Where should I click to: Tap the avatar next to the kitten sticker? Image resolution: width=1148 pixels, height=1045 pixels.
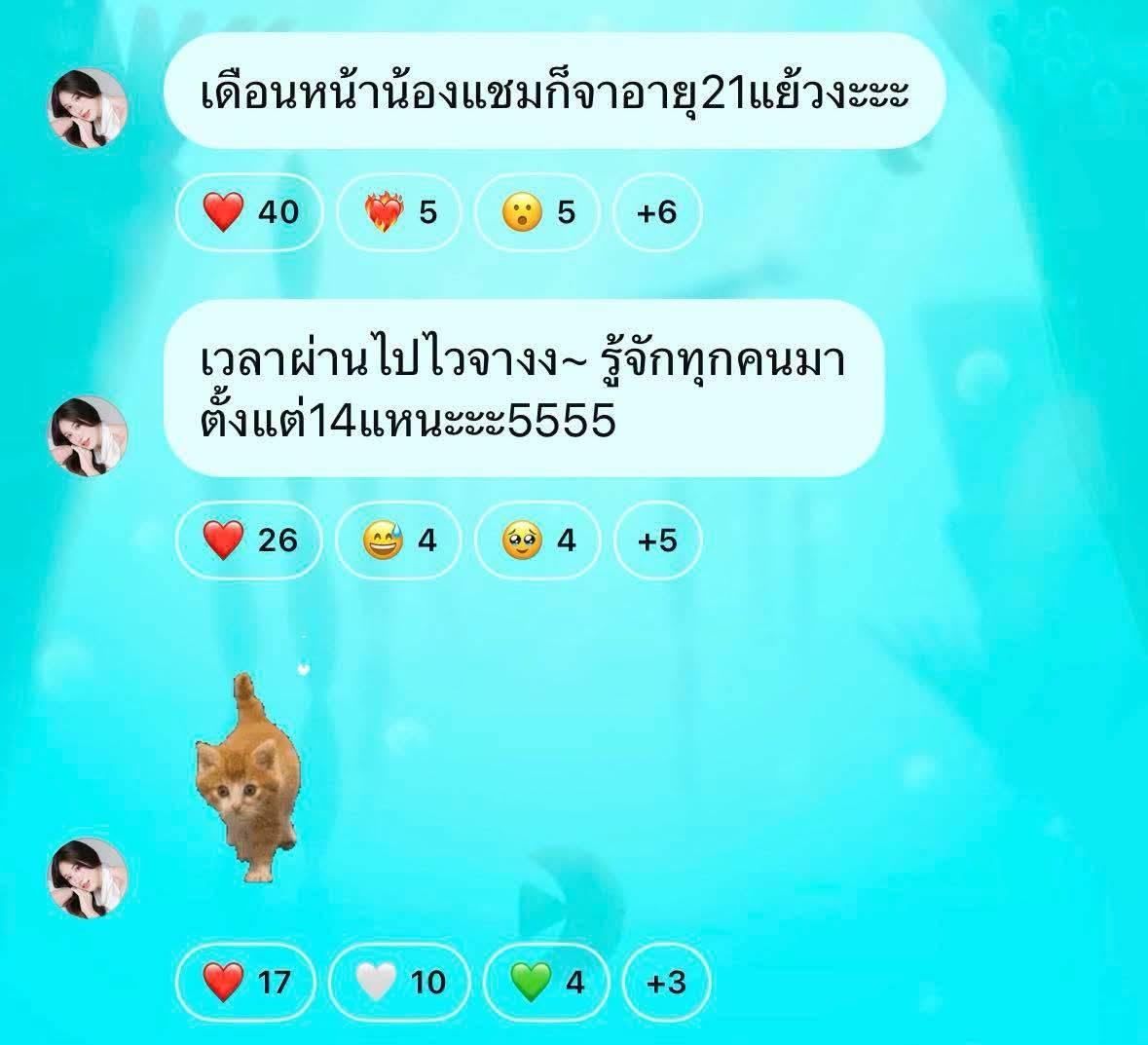coord(88,878)
